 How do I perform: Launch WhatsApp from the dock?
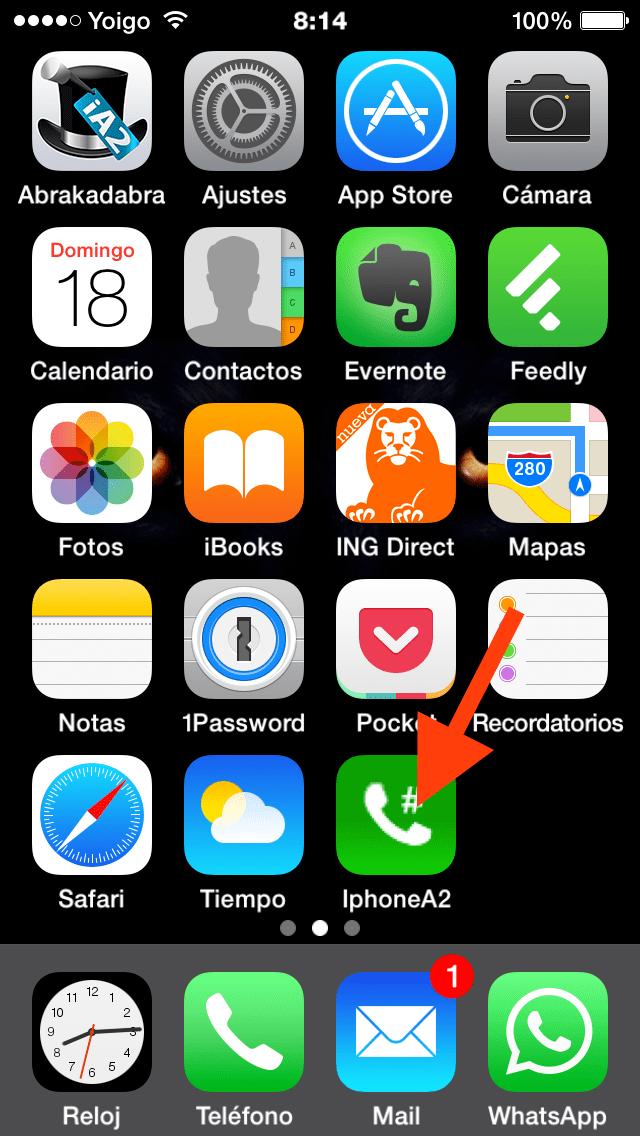coord(548,1031)
